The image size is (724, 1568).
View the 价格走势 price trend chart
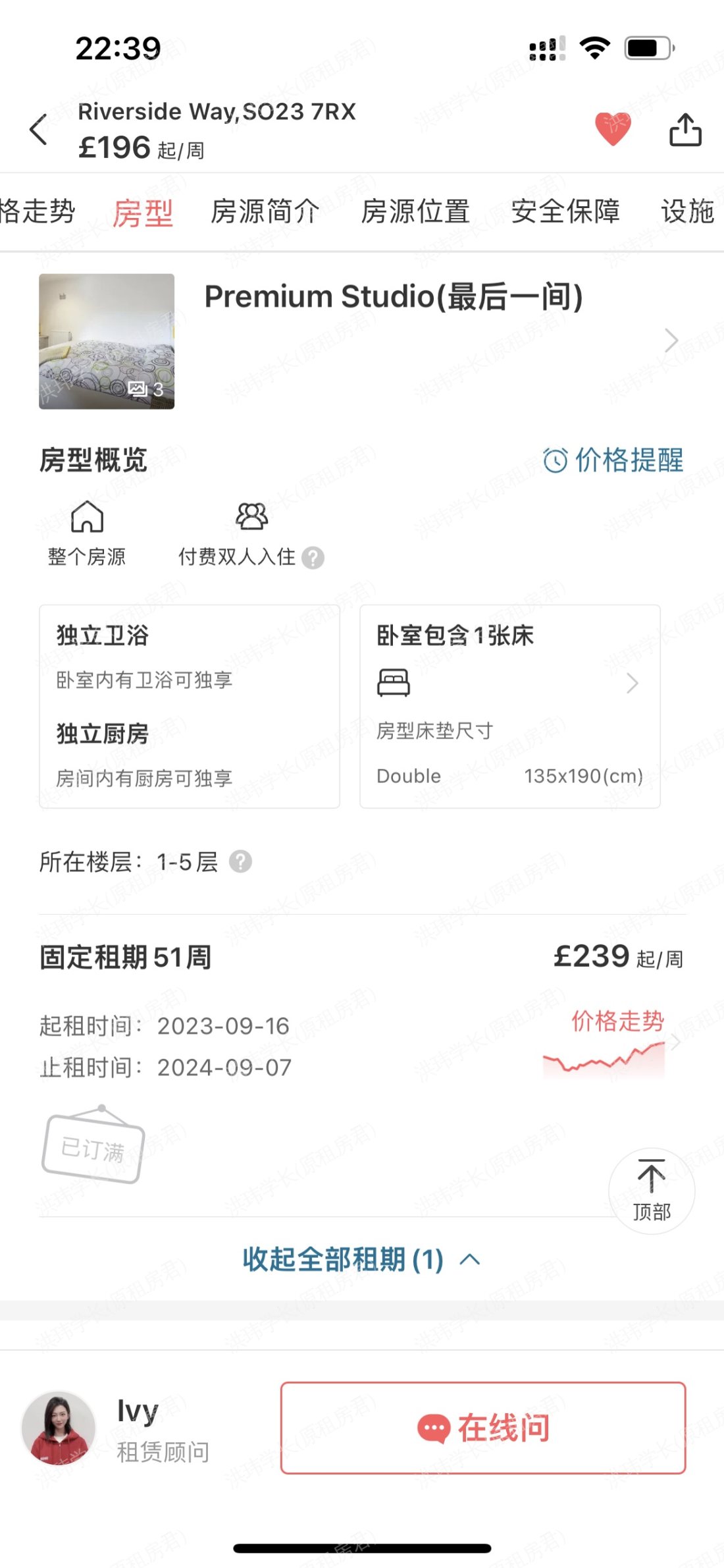tap(611, 1041)
